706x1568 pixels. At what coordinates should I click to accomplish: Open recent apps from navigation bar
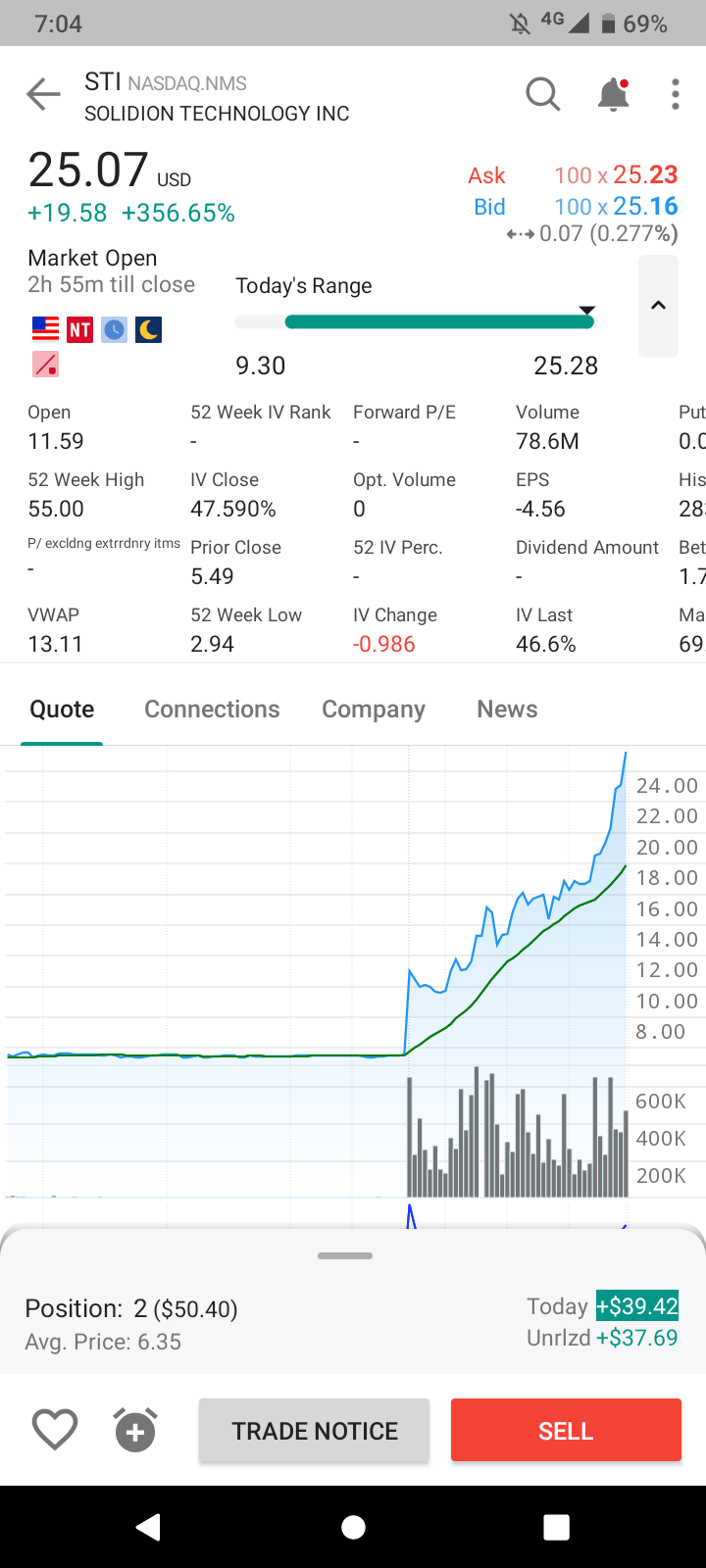[556, 1527]
